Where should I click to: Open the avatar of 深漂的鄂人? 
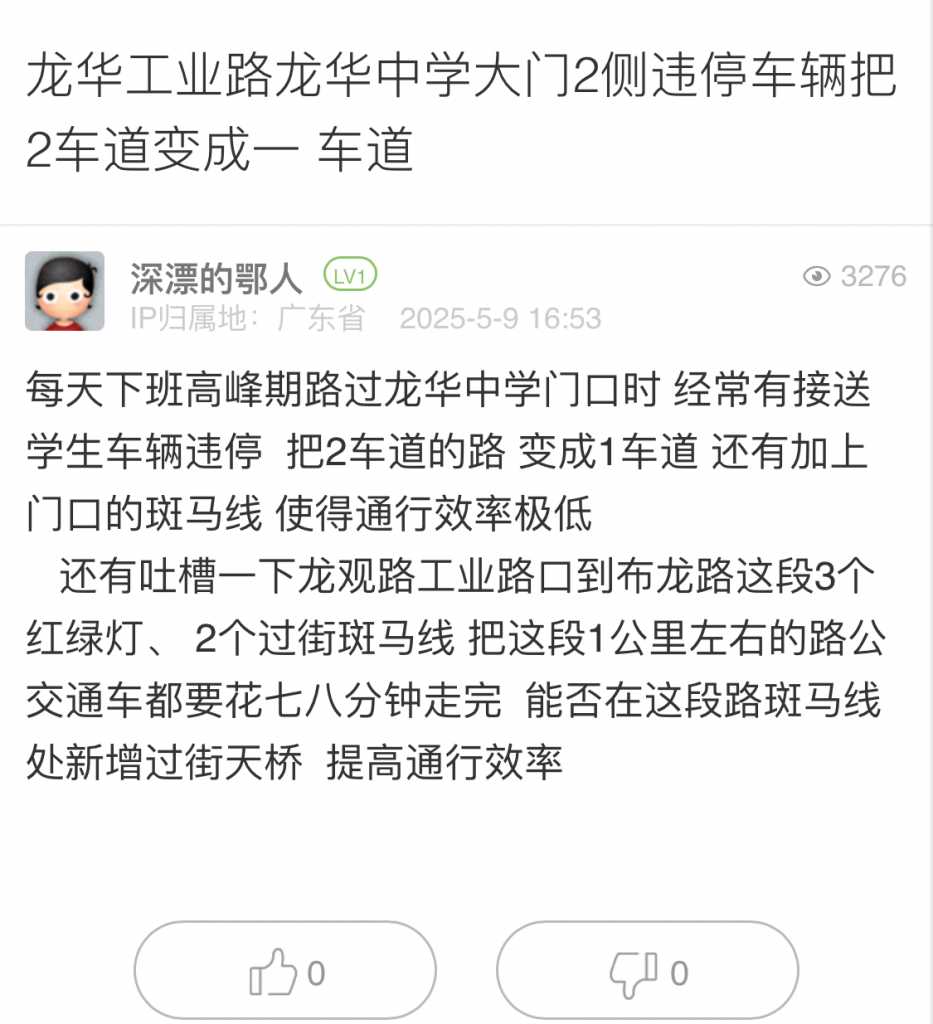click(x=65, y=291)
